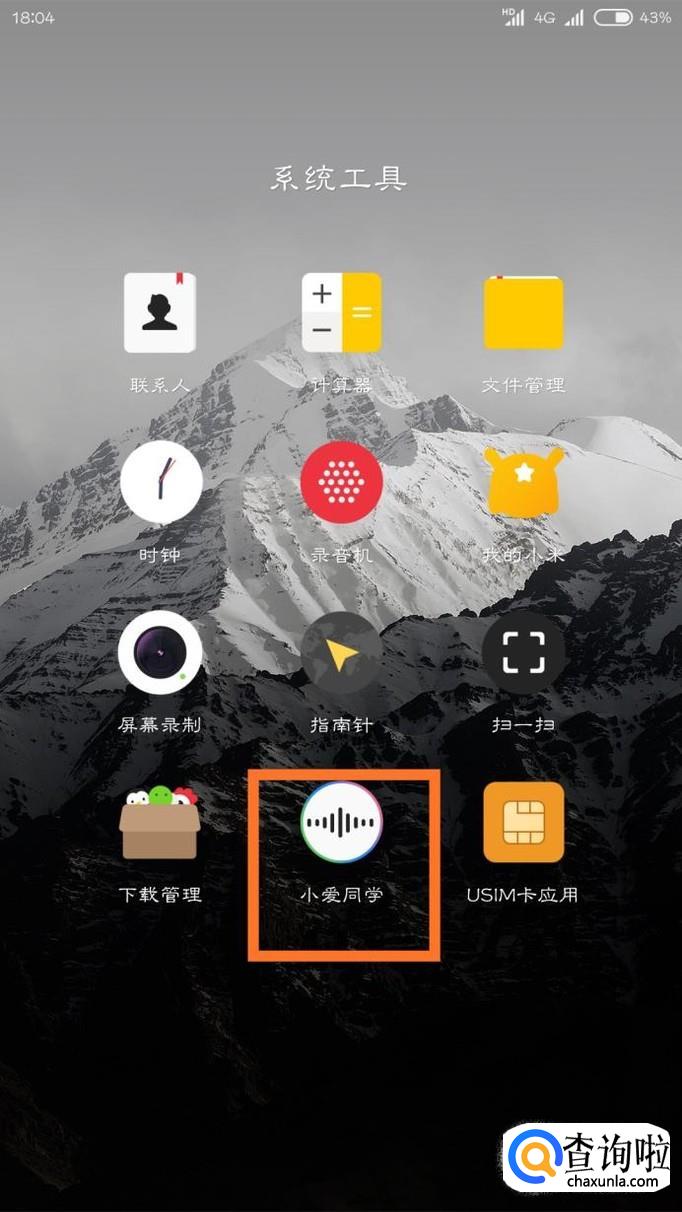The image size is (682, 1212).
Task: Open the 指南针 compass
Action: pos(342,653)
